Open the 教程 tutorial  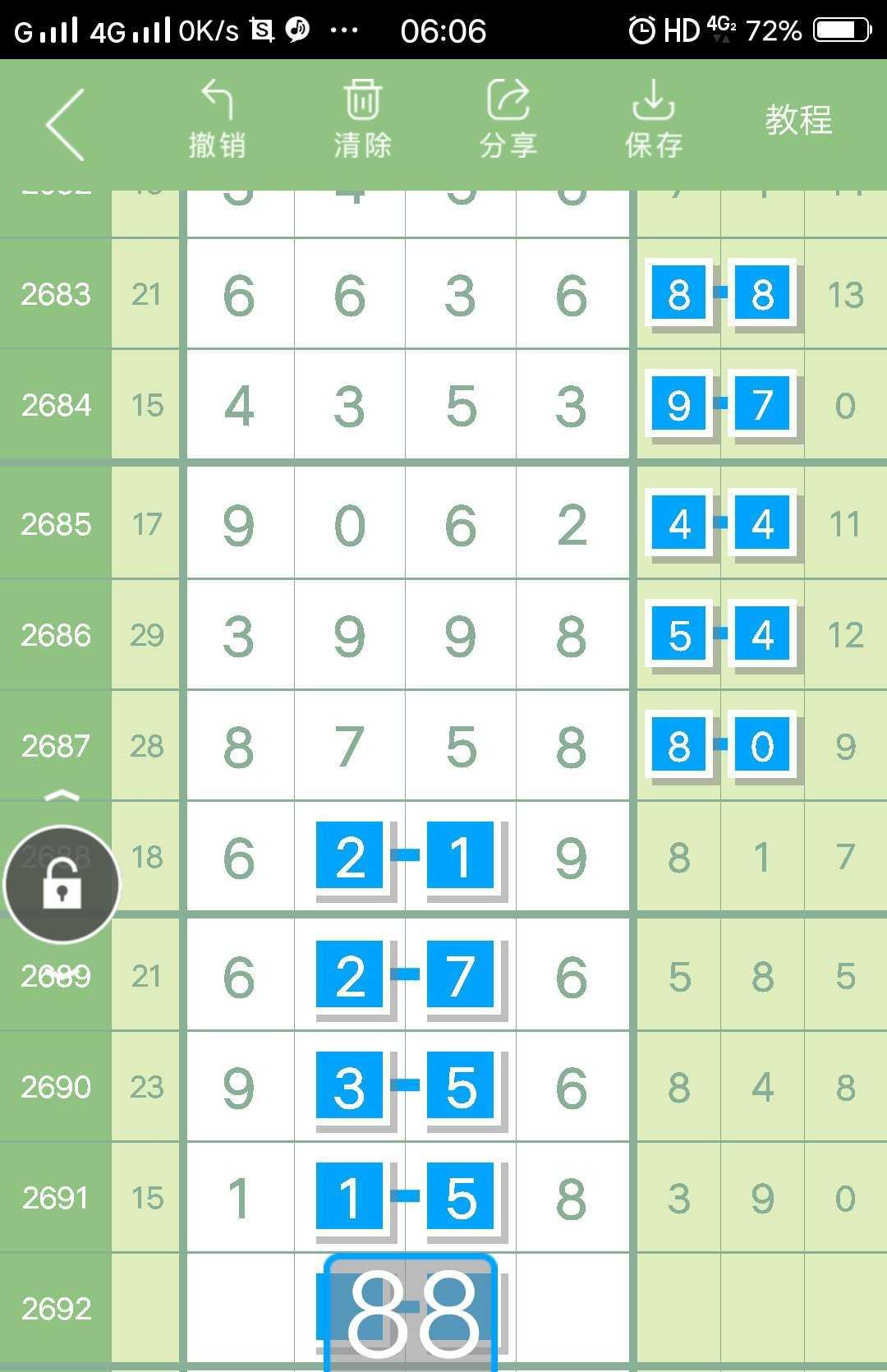798,120
